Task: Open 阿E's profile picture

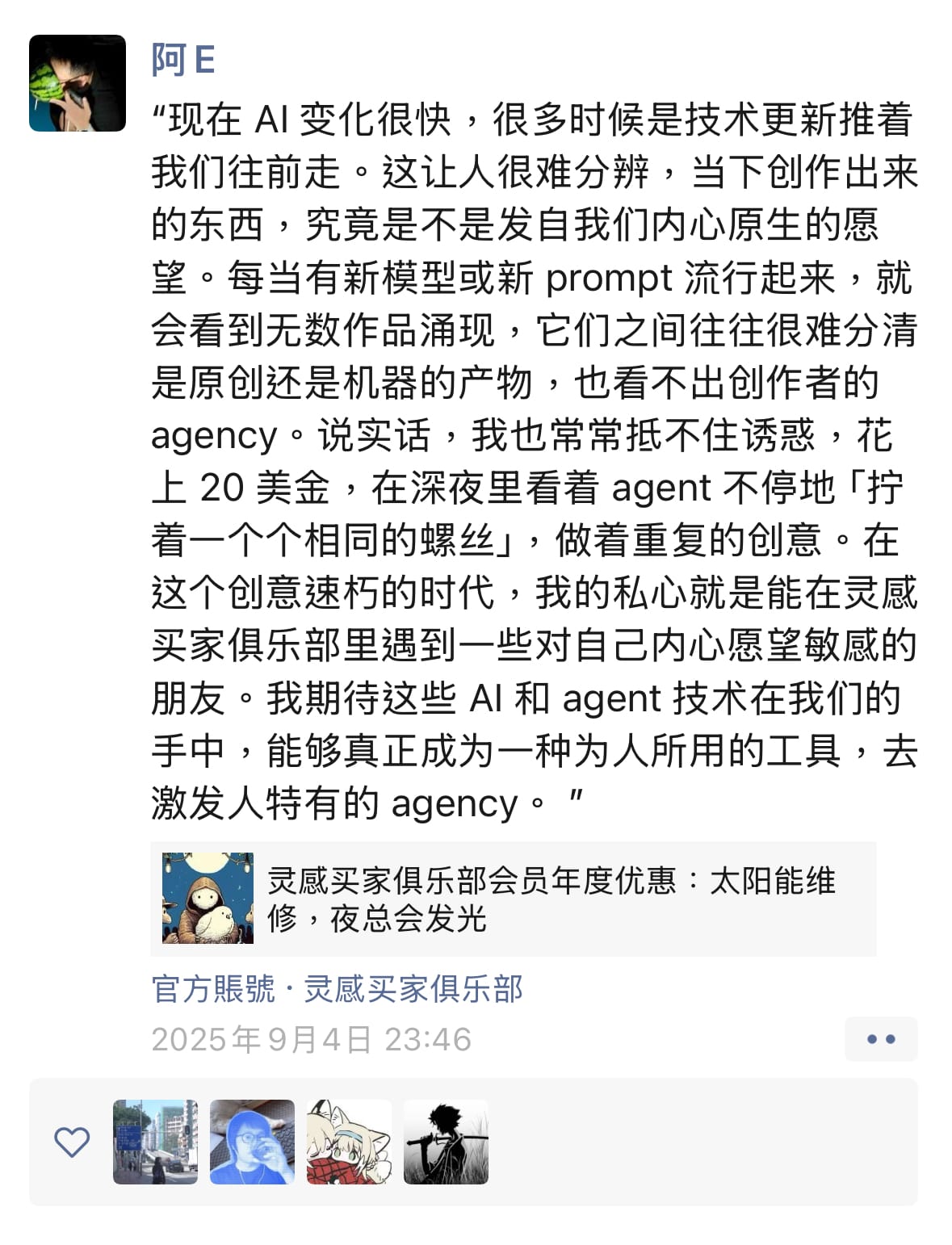Action: (78, 83)
